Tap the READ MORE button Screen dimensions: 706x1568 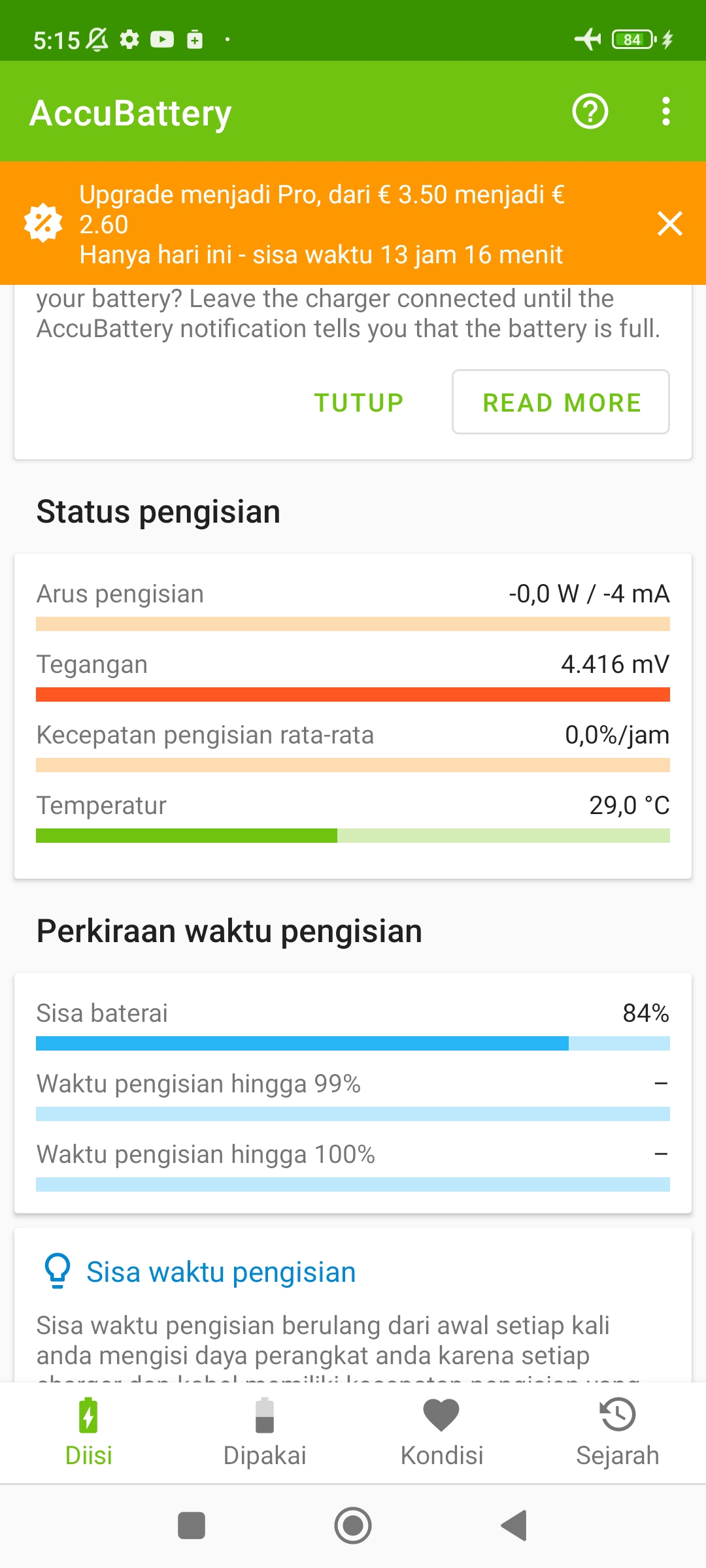click(561, 402)
